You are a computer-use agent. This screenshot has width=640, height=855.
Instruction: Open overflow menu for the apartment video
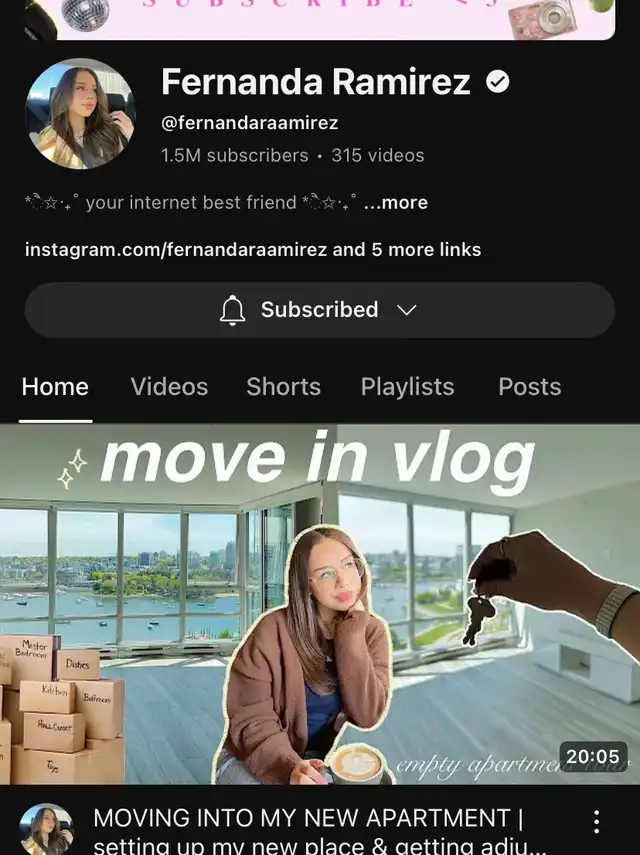point(597,822)
